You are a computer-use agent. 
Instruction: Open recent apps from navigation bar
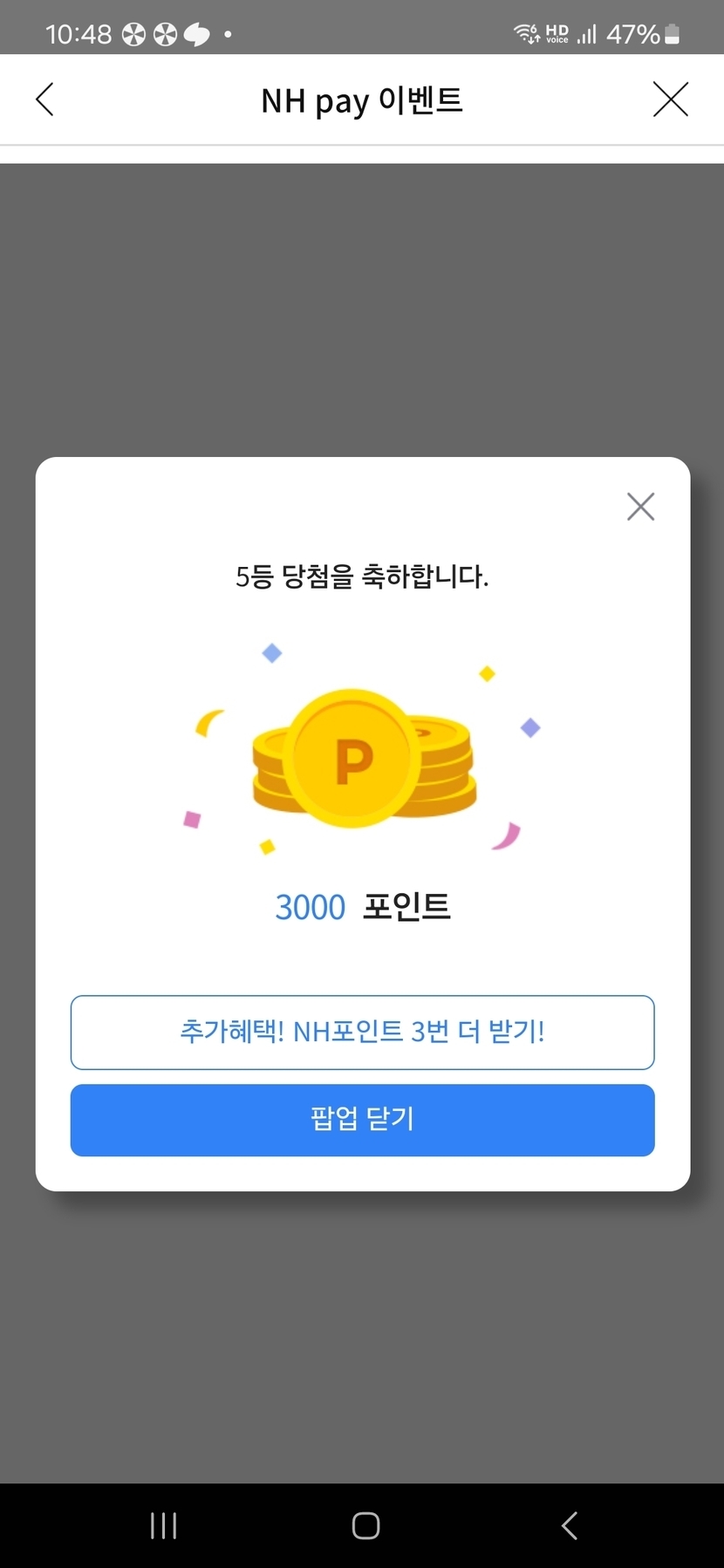pos(163,1525)
